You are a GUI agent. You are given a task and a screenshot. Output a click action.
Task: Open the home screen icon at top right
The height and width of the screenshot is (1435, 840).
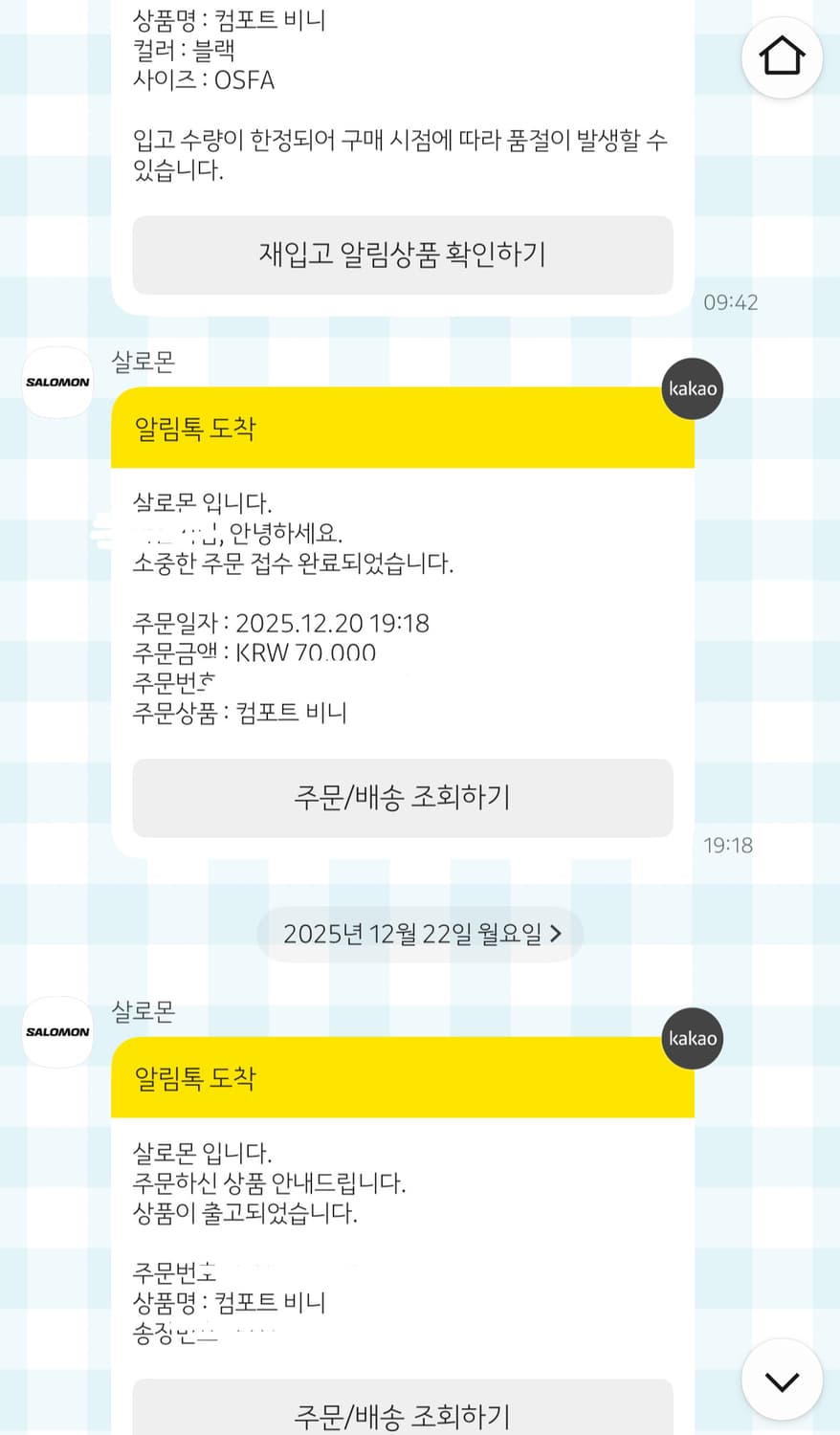[782, 56]
